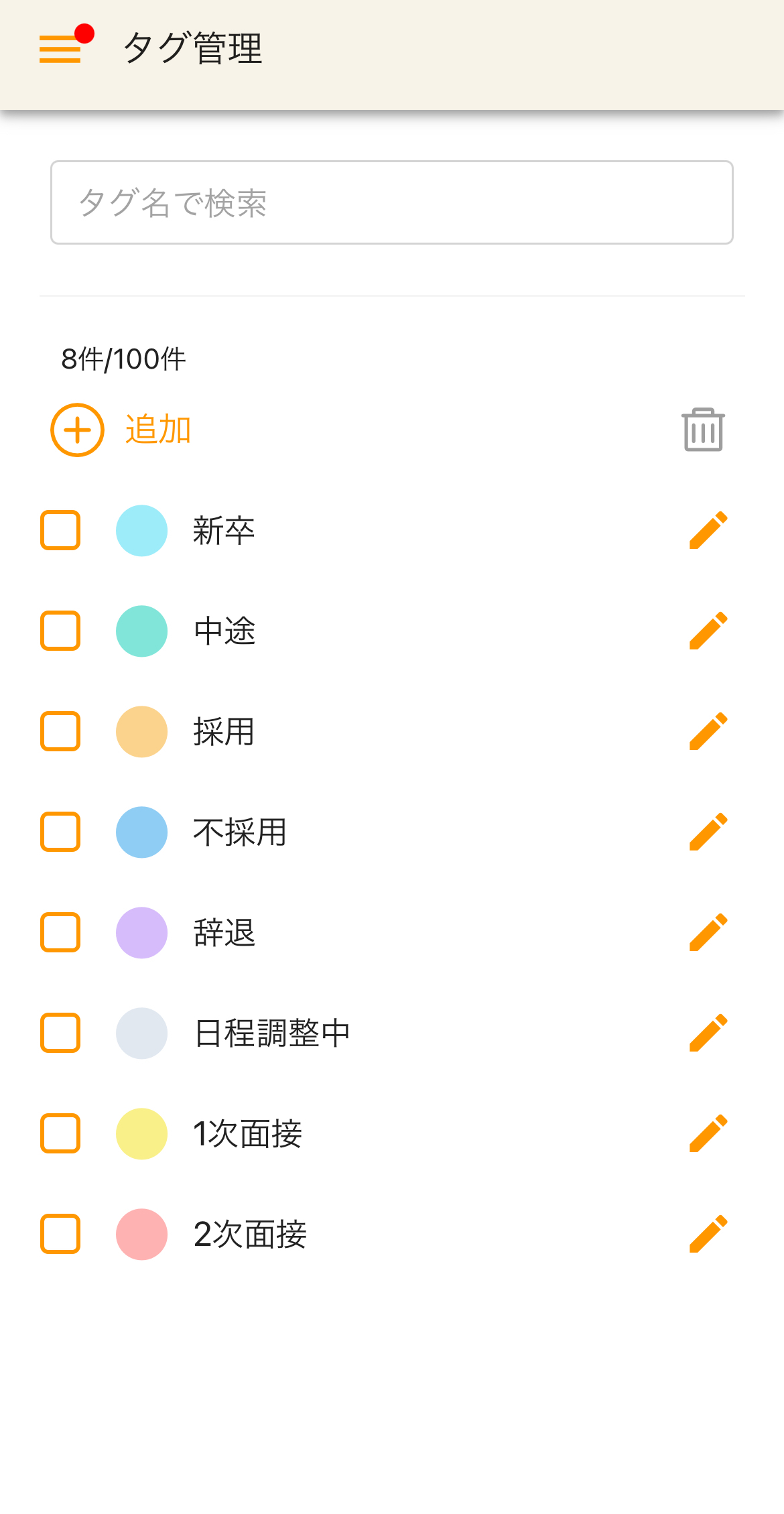Image resolution: width=784 pixels, height=1514 pixels.
Task: Click the purple color circle of 辞退
Action: 141,932
